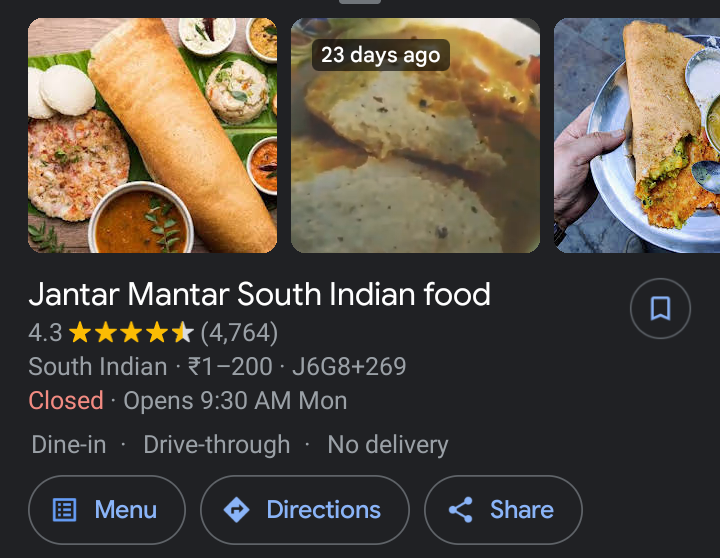Open the Menu button
Viewport: 720px width, 558px height.
tap(107, 510)
